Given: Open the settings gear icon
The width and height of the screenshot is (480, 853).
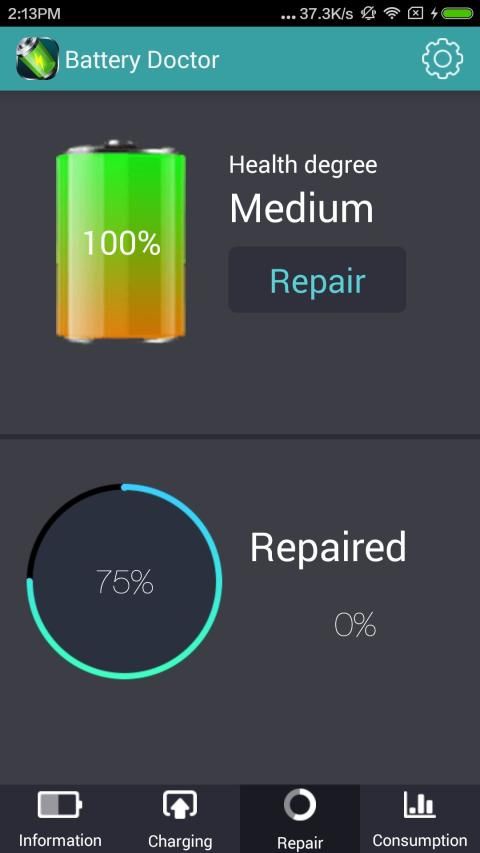Looking at the screenshot, I should pyautogui.click(x=442, y=59).
